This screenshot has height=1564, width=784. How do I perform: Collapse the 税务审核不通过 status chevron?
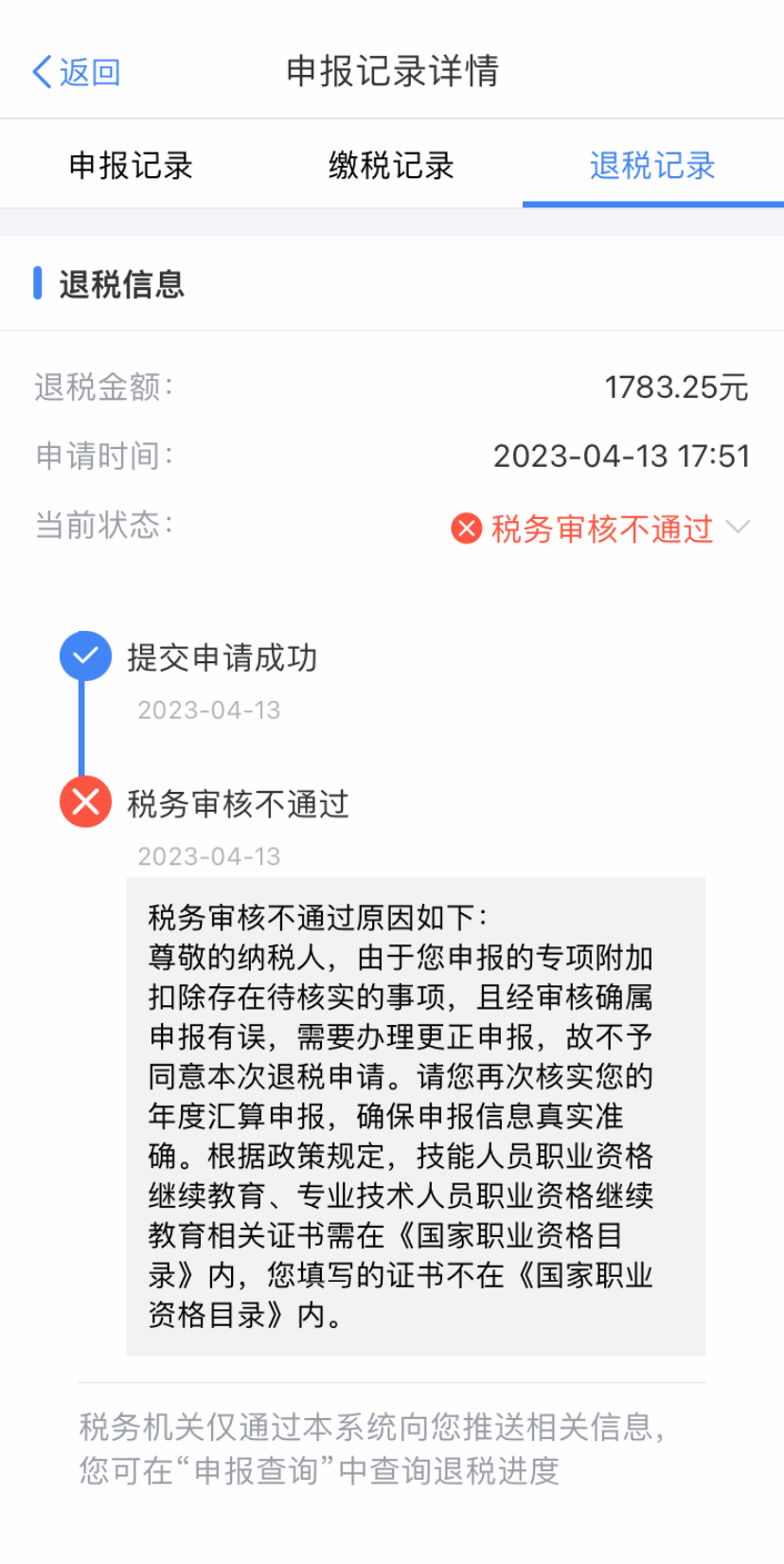(739, 527)
